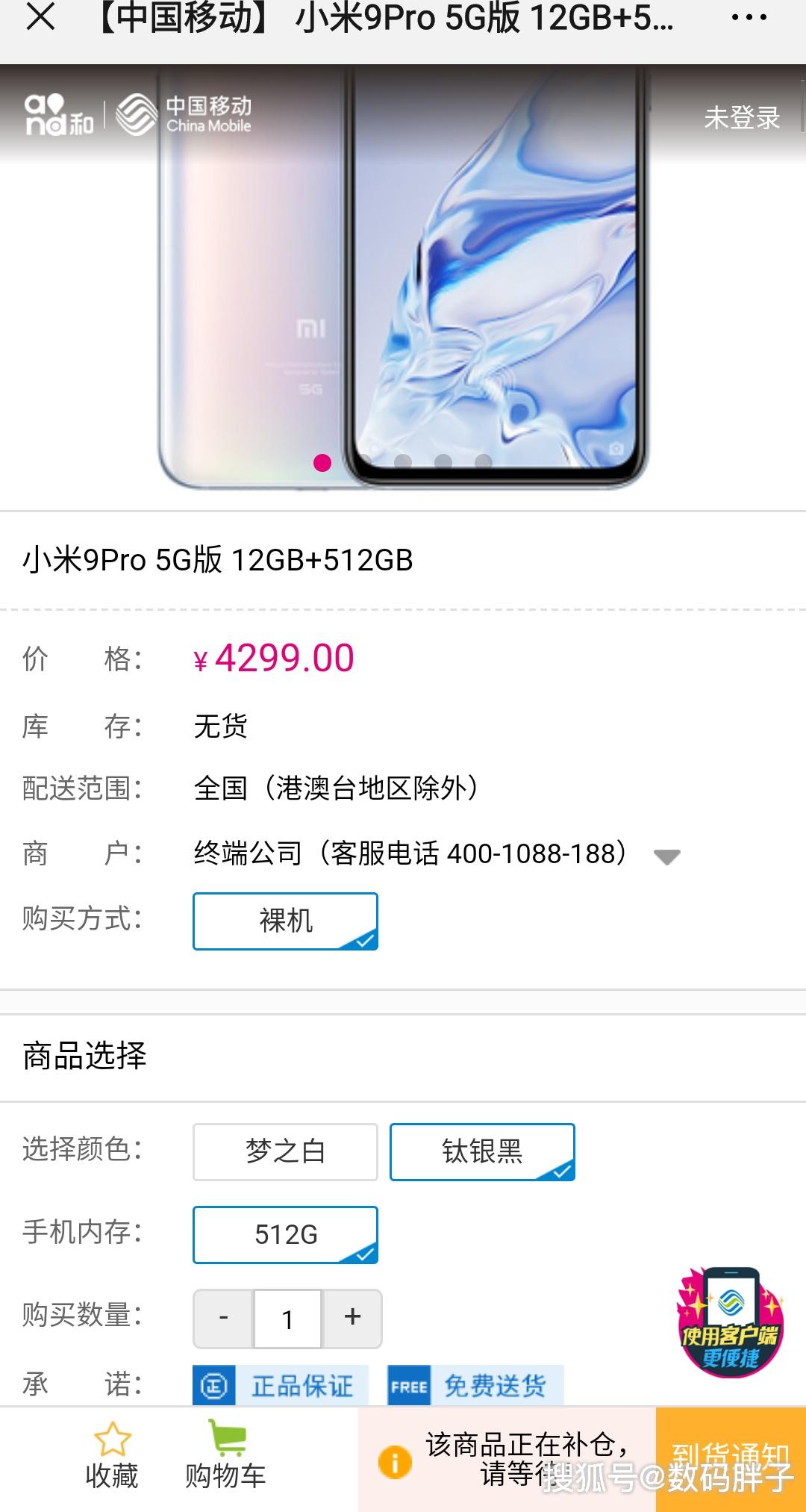Choose the 梦之白 color option

coord(285,1151)
